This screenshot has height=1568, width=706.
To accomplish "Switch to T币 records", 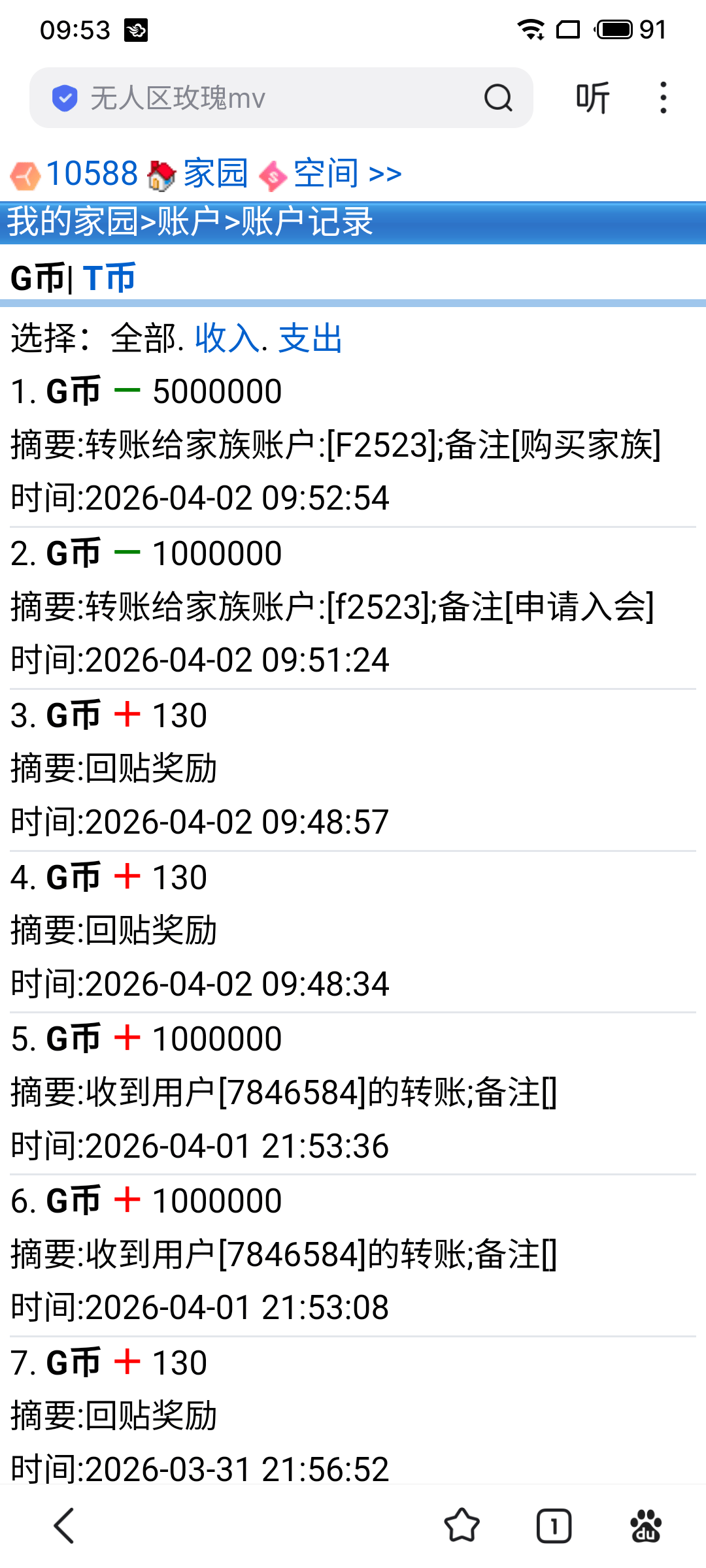I will [x=109, y=278].
